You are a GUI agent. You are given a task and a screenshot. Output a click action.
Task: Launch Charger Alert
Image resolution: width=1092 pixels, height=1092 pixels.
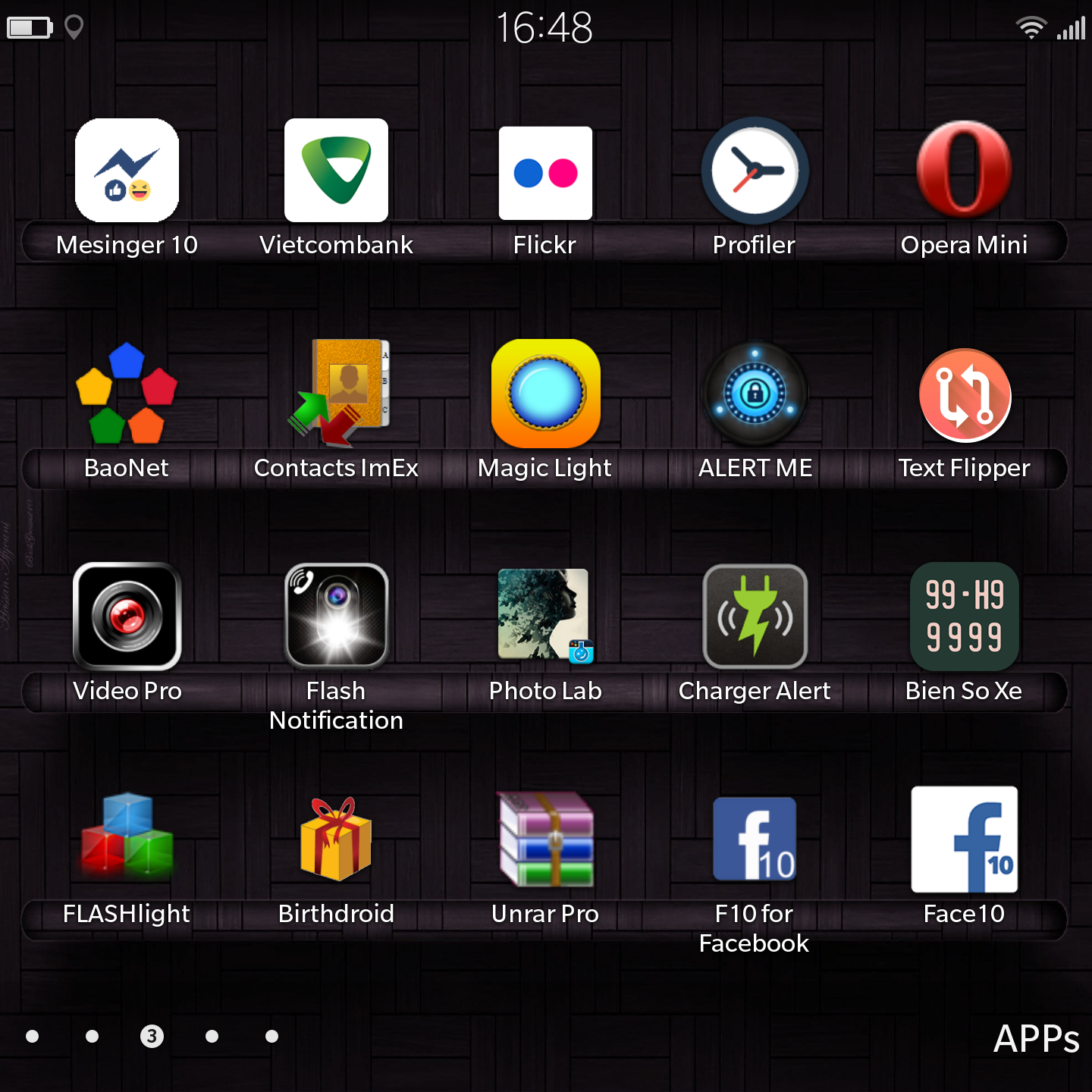pos(755,616)
